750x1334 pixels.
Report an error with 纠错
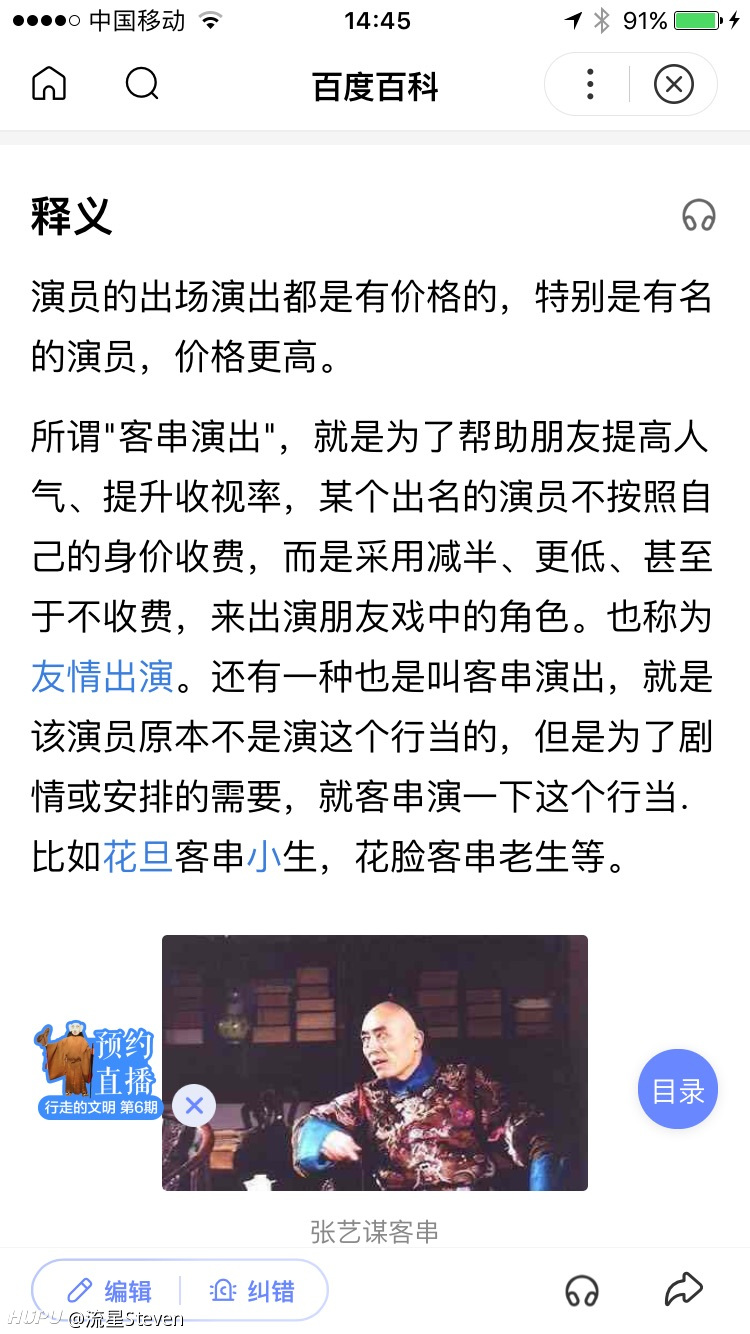tap(252, 1291)
